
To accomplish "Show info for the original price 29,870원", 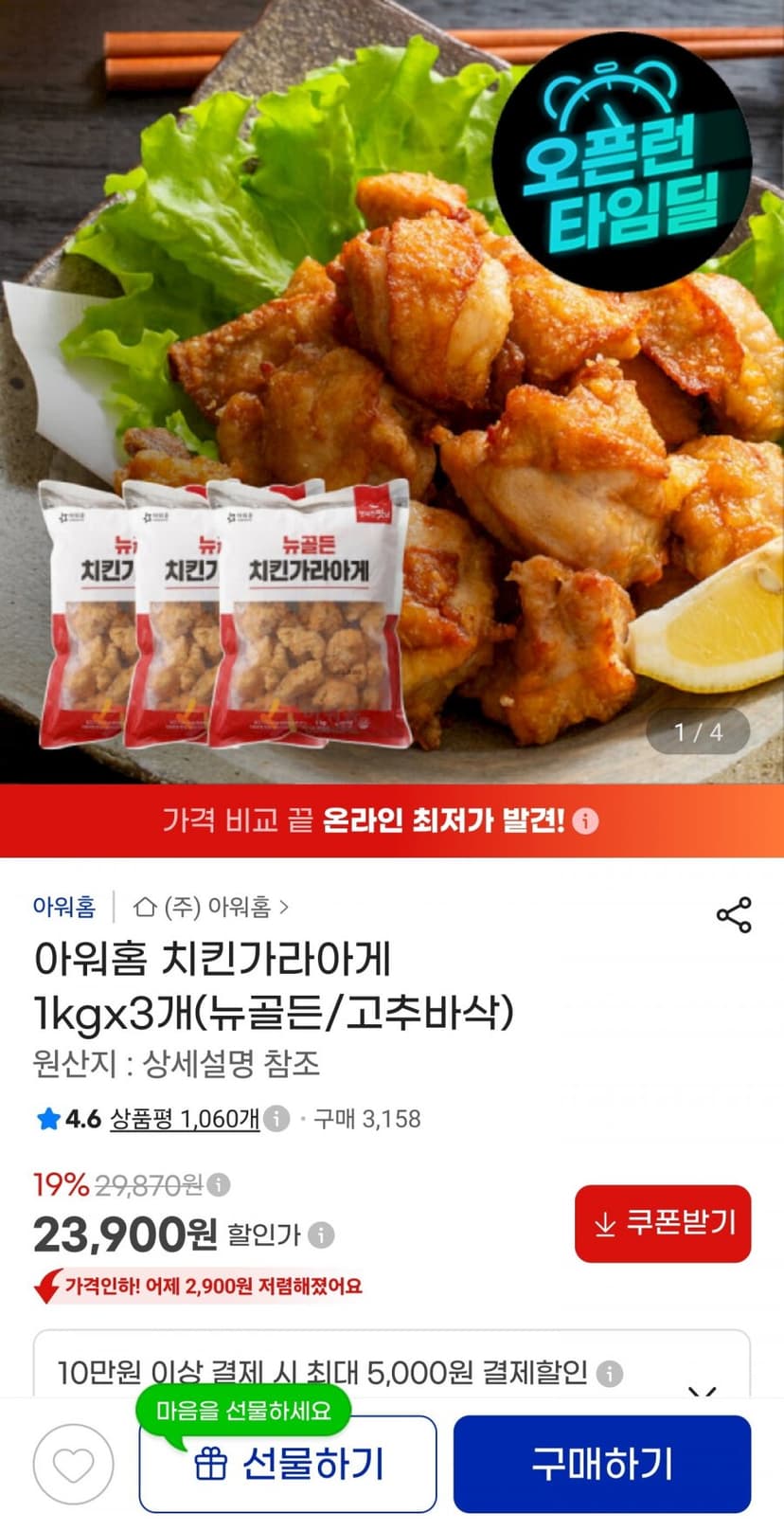I will [219, 1184].
